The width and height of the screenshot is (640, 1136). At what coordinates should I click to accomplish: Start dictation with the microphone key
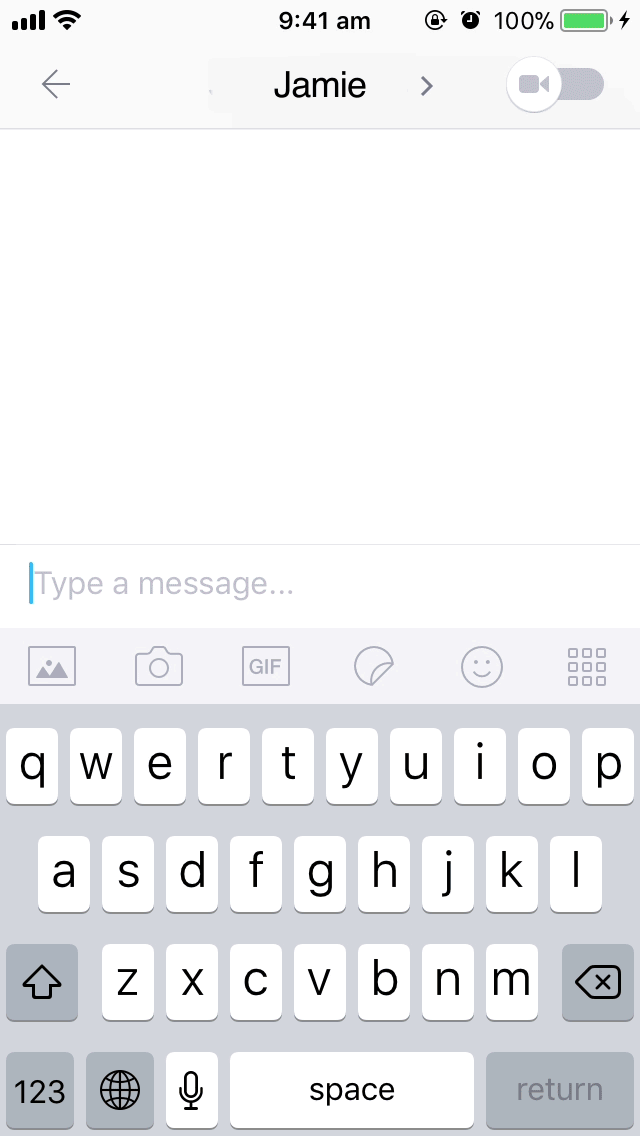[192, 1090]
